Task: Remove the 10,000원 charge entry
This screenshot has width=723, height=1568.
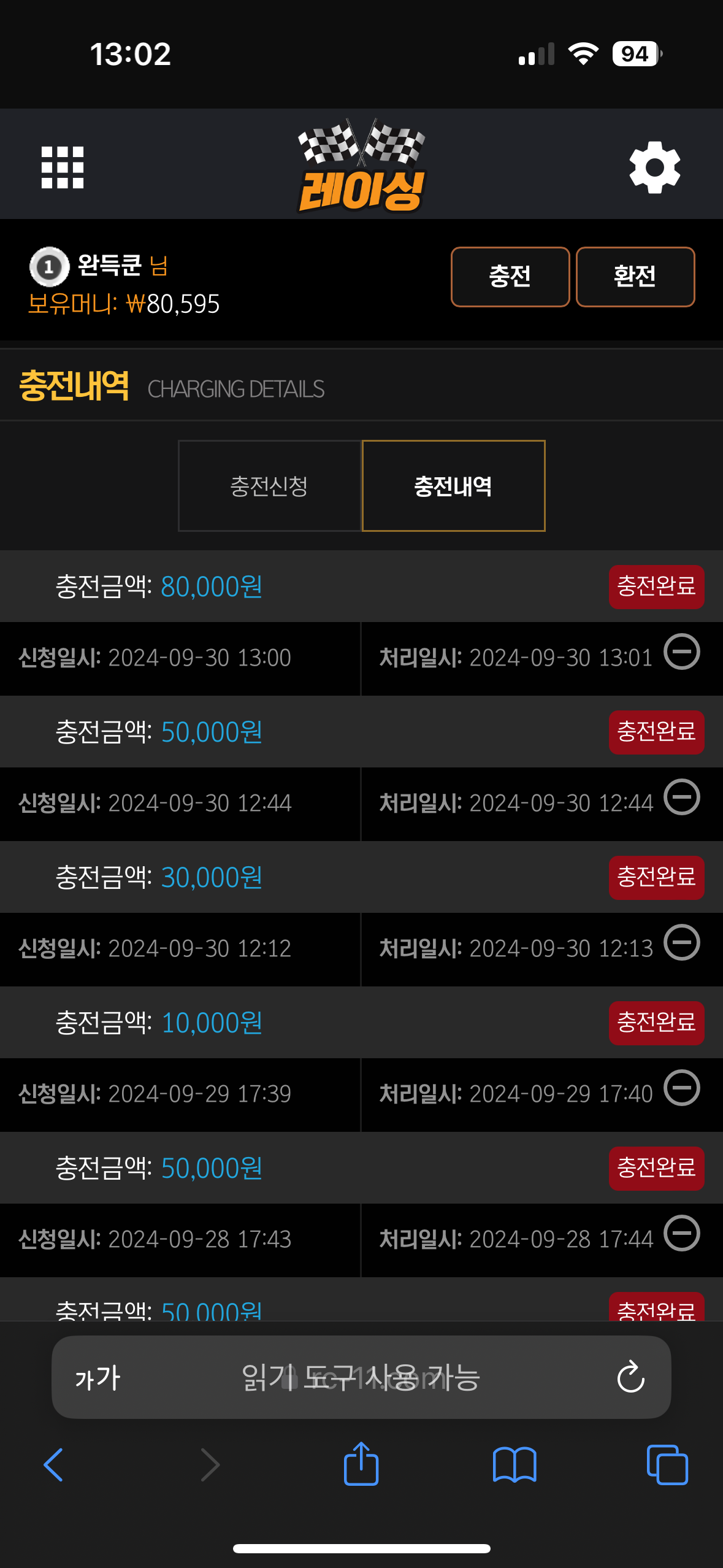Action: click(682, 1088)
